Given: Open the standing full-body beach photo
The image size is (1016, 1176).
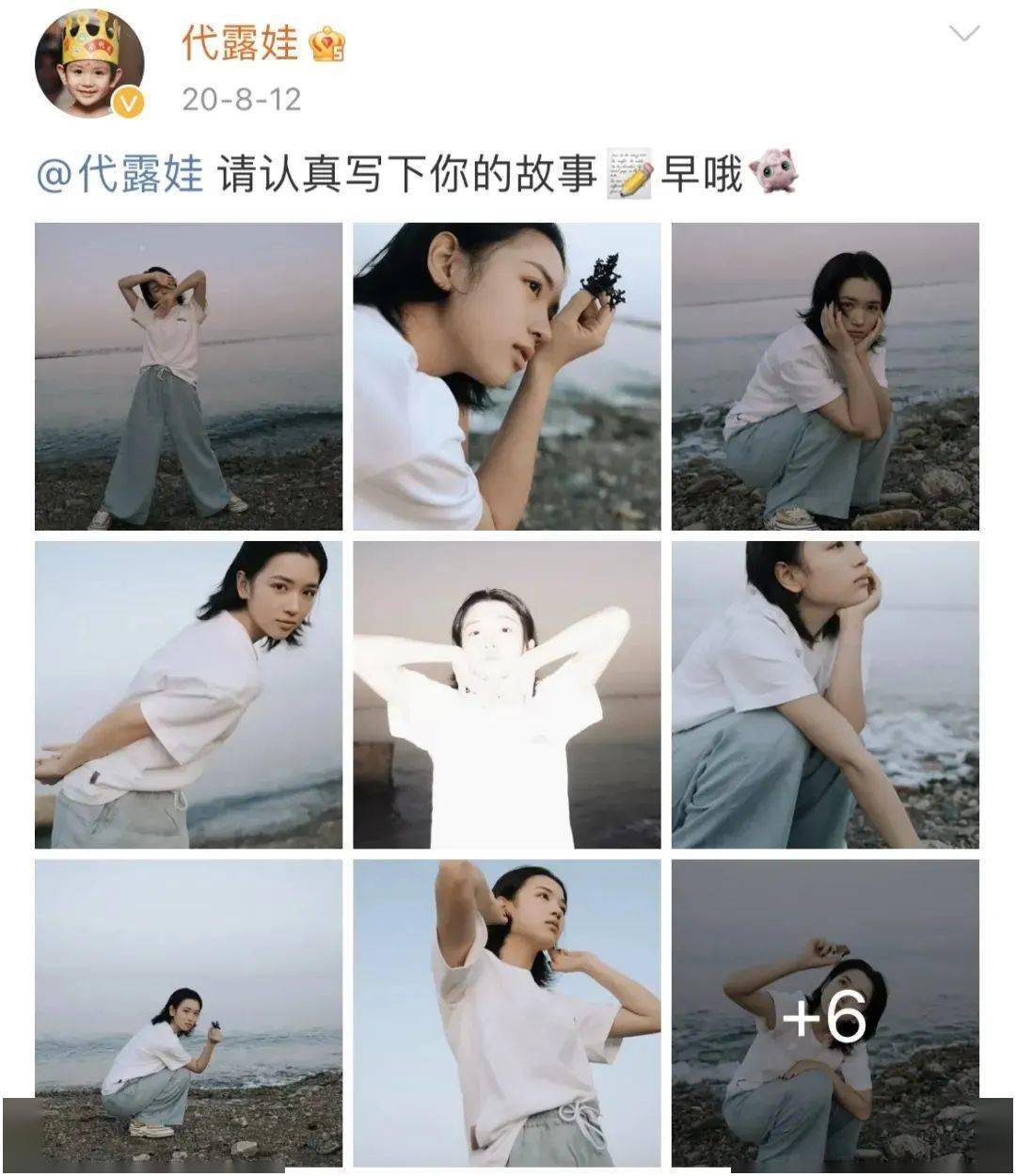Looking at the screenshot, I should 188,376.
